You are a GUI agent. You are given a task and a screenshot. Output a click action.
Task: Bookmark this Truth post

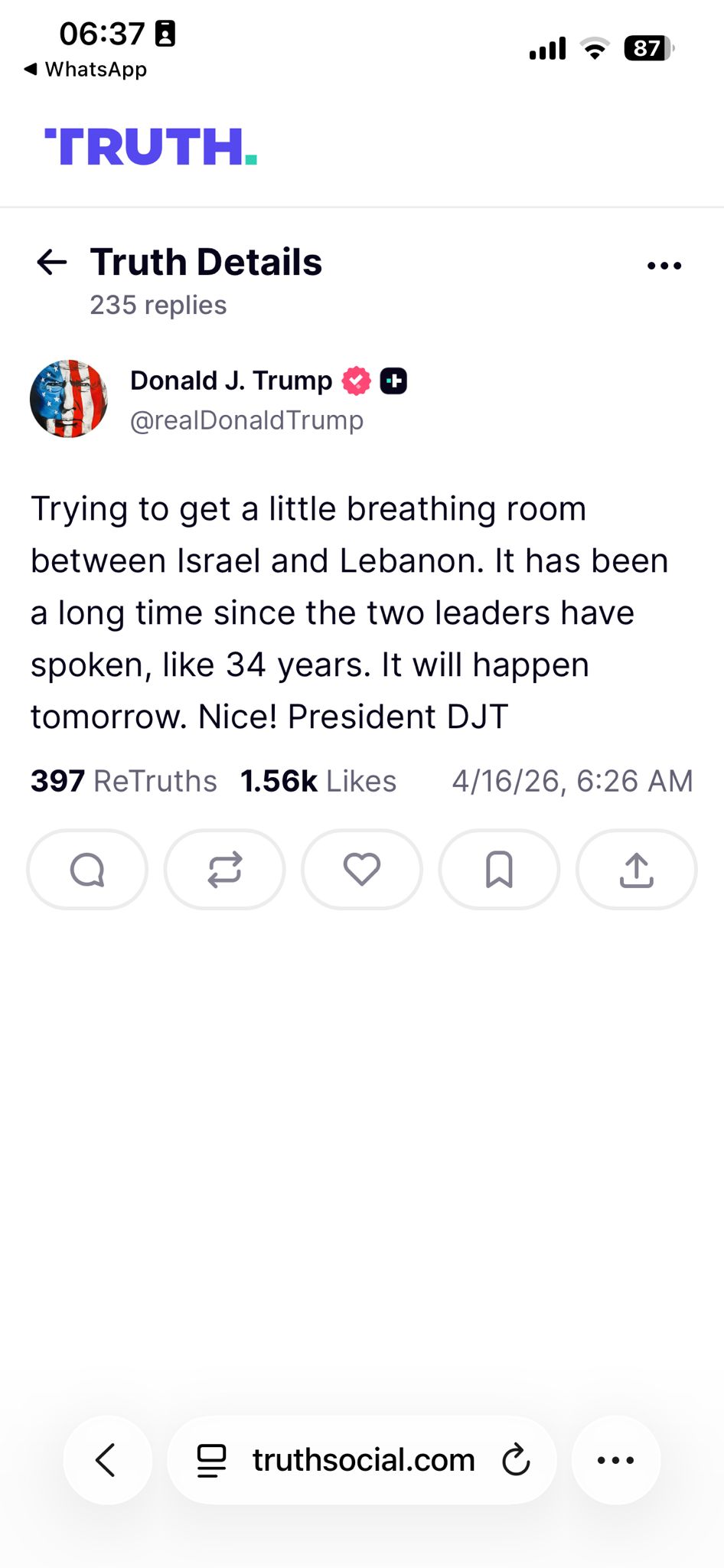click(499, 870)
